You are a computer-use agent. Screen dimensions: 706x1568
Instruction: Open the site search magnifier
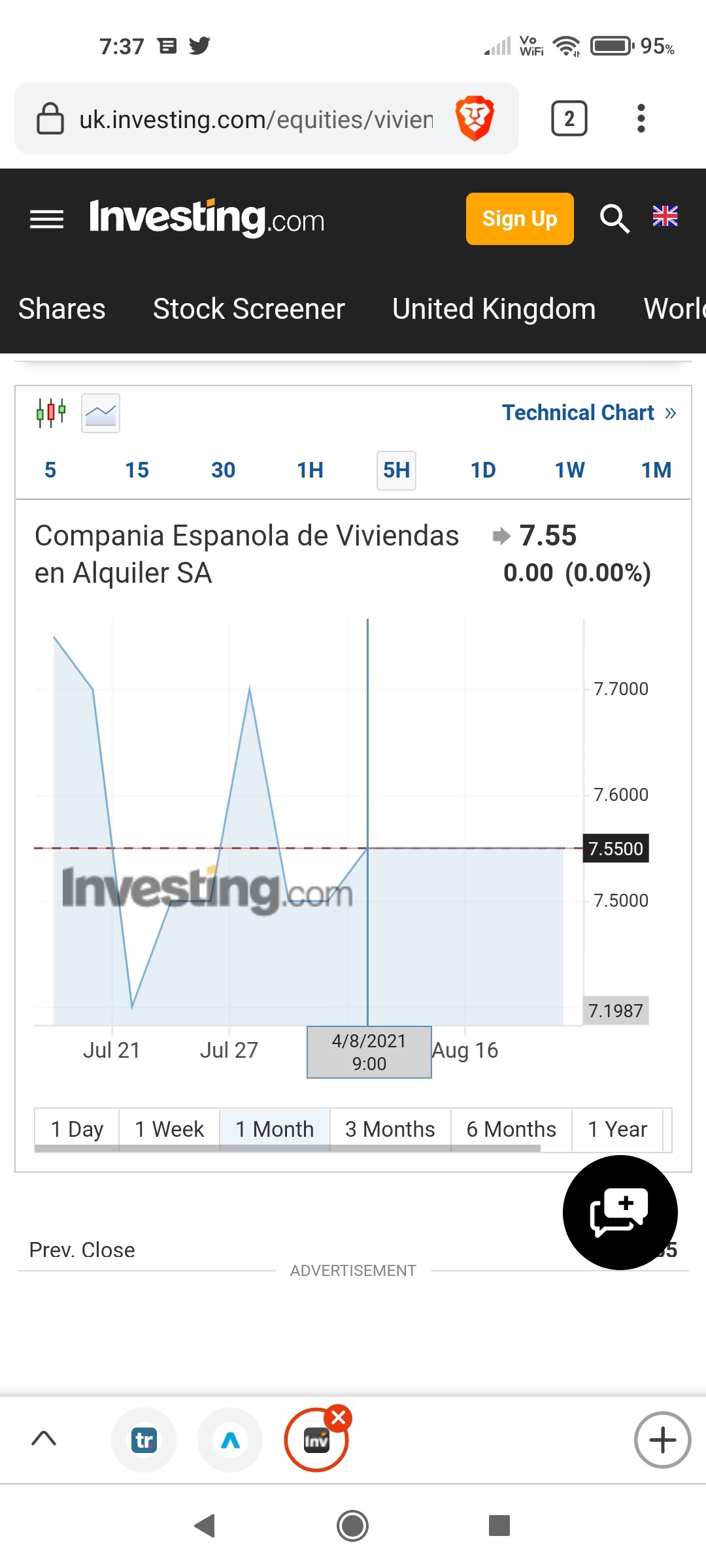614,219
